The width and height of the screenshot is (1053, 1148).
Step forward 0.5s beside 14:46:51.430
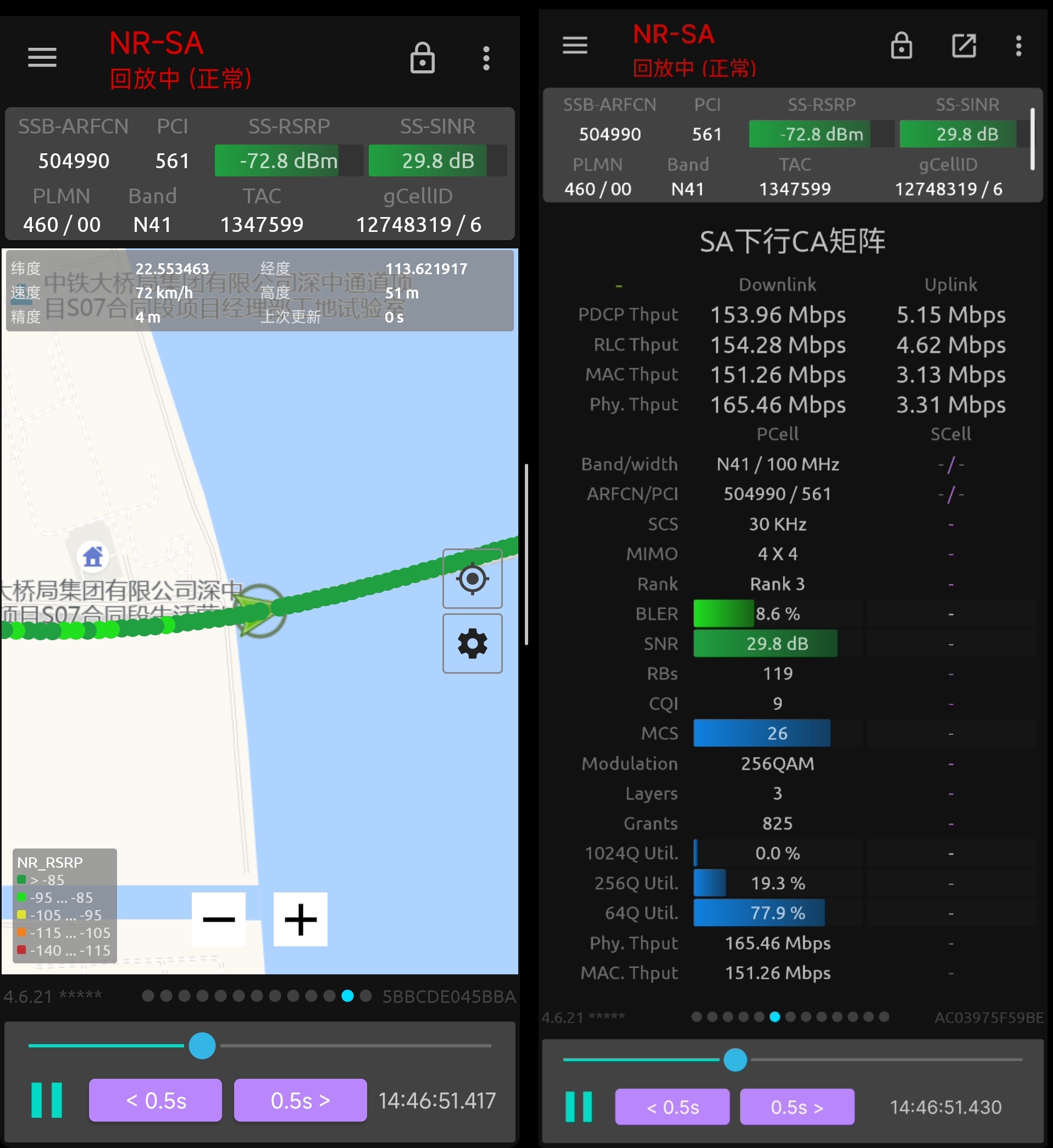[797, 1107]
